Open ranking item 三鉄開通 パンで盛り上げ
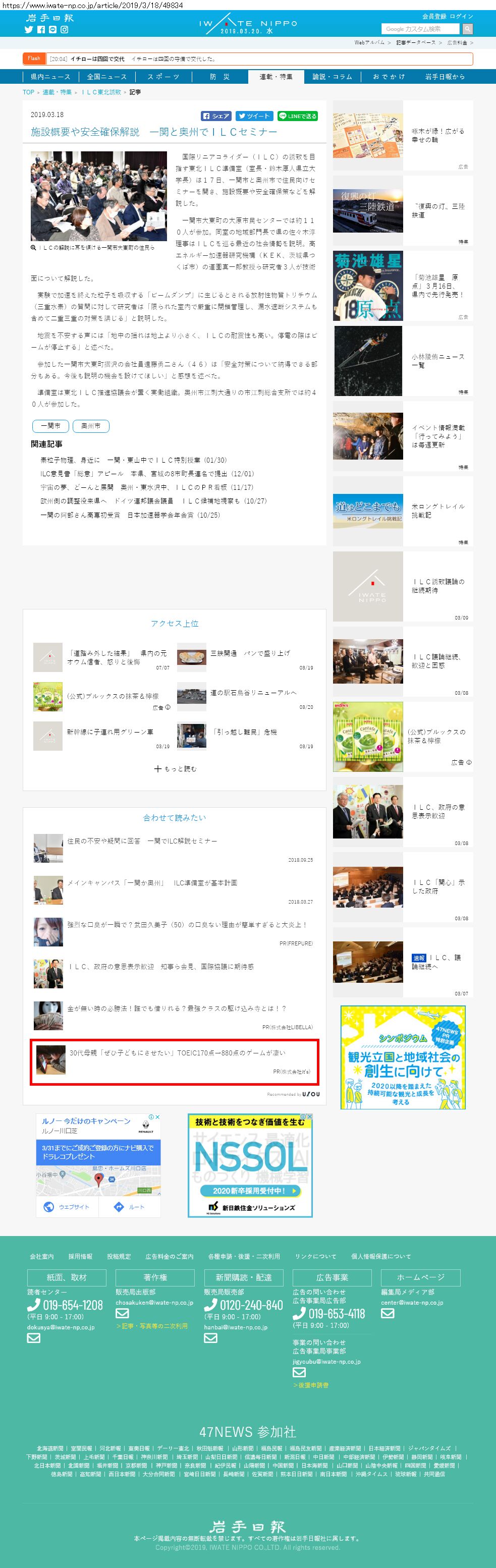Viewport: 496px width, 1568px height. pyautogui.click(x=250, y=653)
